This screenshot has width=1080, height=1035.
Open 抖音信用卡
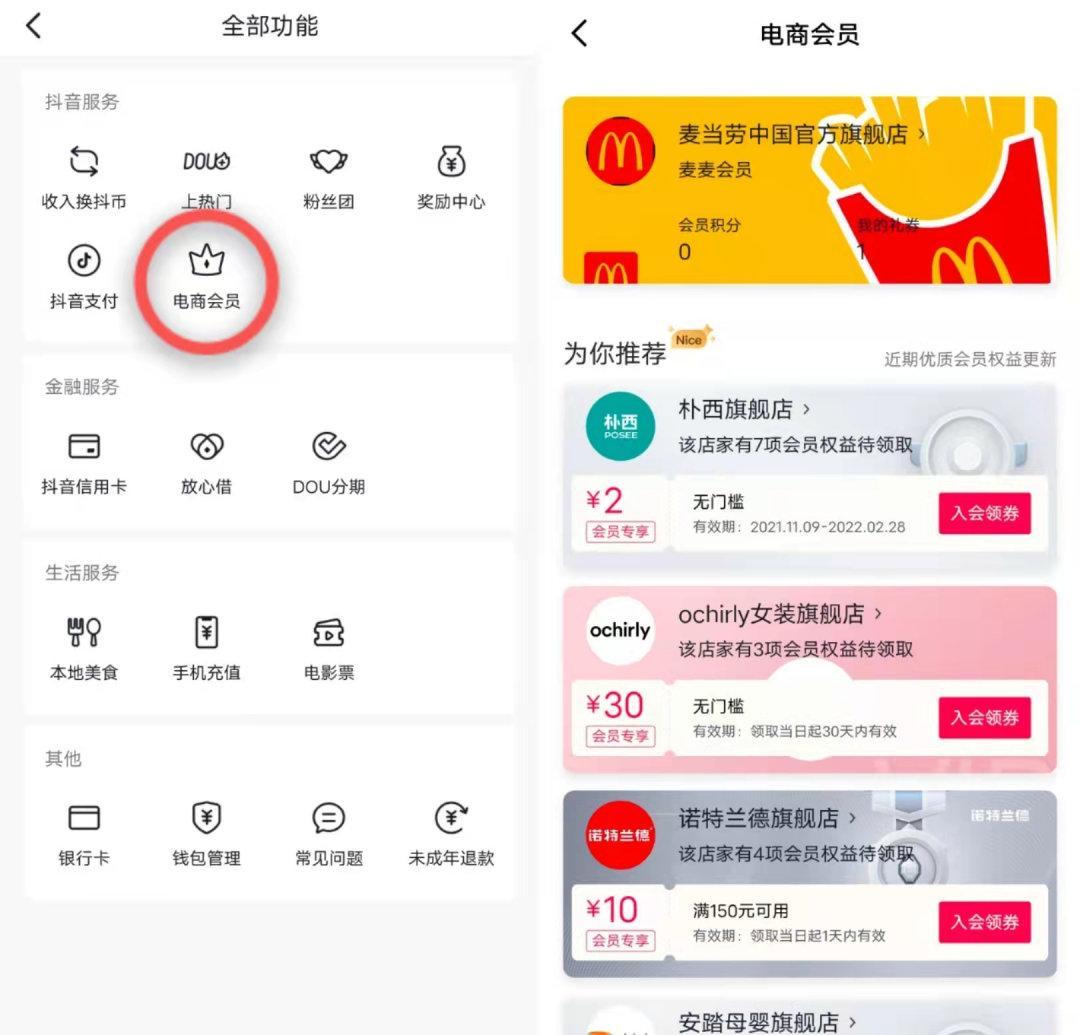tap(84, 461)
